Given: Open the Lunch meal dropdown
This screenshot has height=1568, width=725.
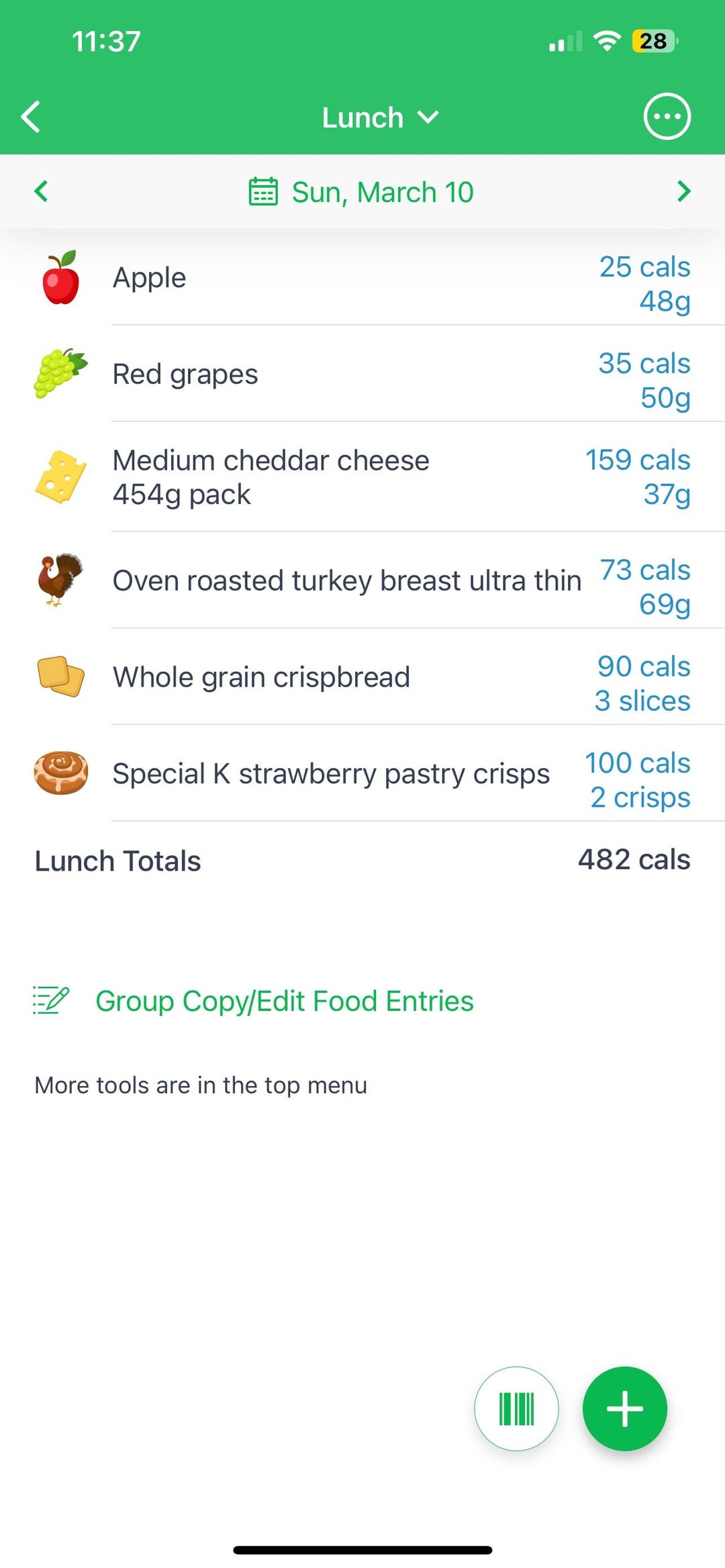Looking at the screenshot, I should pos(380,117).
